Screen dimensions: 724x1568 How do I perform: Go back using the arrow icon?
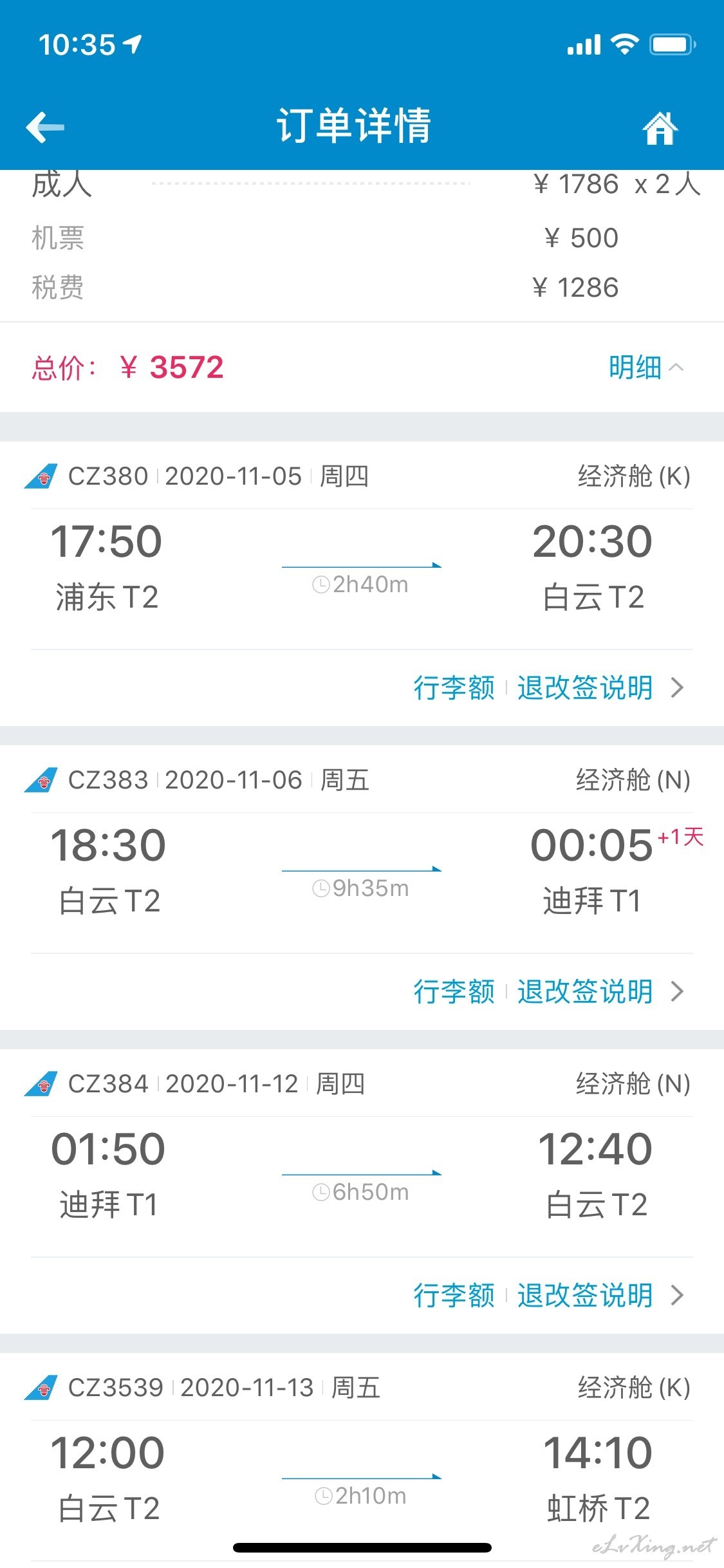click(x=45, y=127)
